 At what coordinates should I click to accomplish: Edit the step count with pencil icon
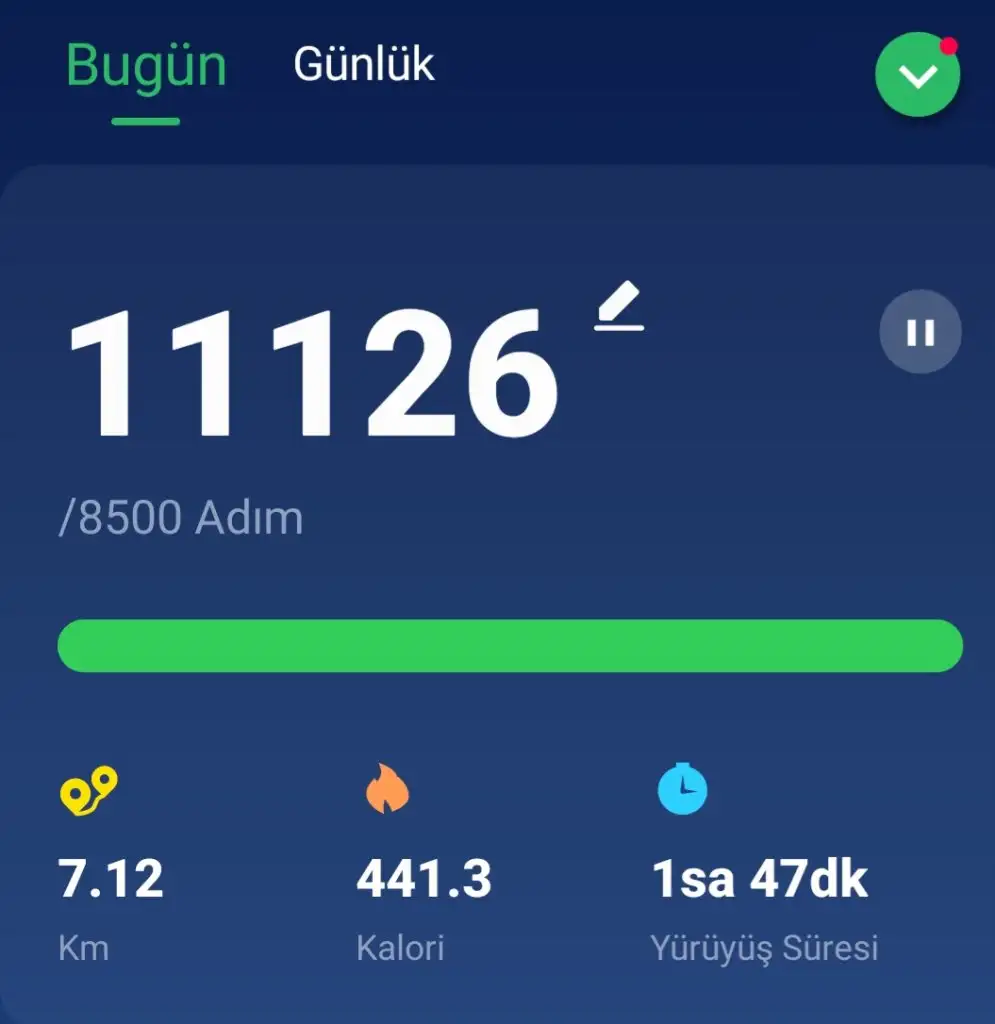click(x=619, y=307)
